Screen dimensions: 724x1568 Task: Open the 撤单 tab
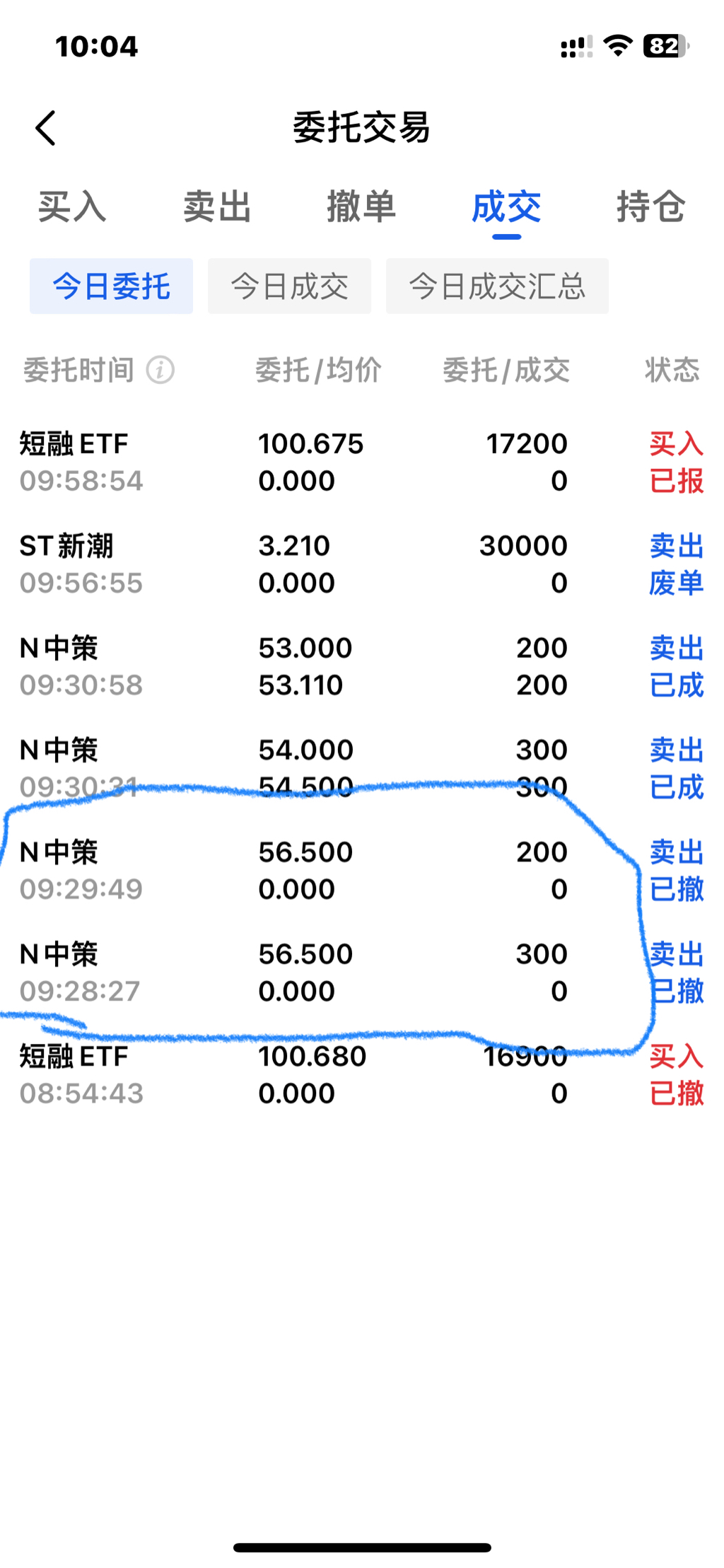tap(361, 207)
